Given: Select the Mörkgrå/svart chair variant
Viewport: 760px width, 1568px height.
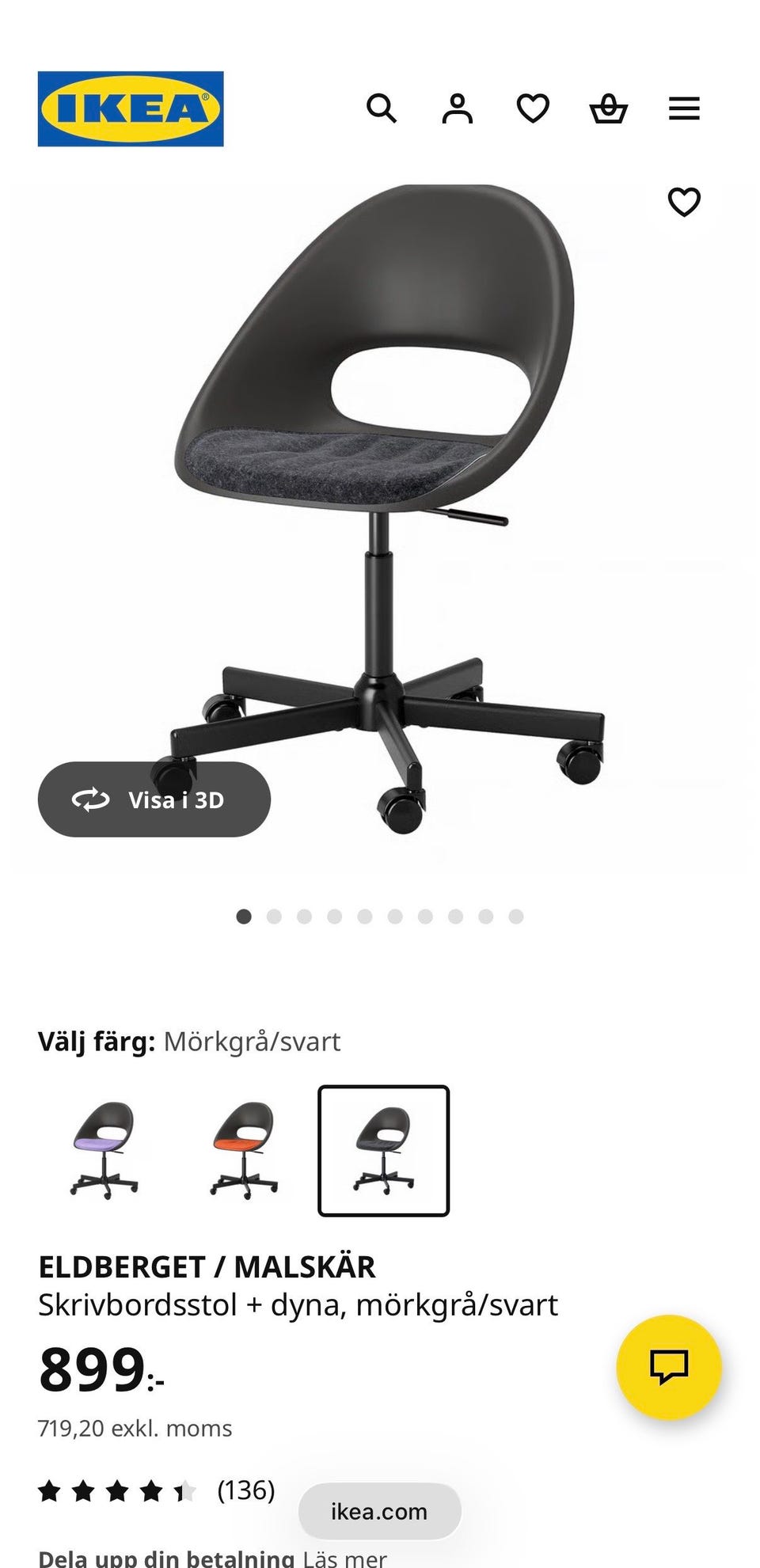Looking at the screenshot, I should tap(383, 1150).
